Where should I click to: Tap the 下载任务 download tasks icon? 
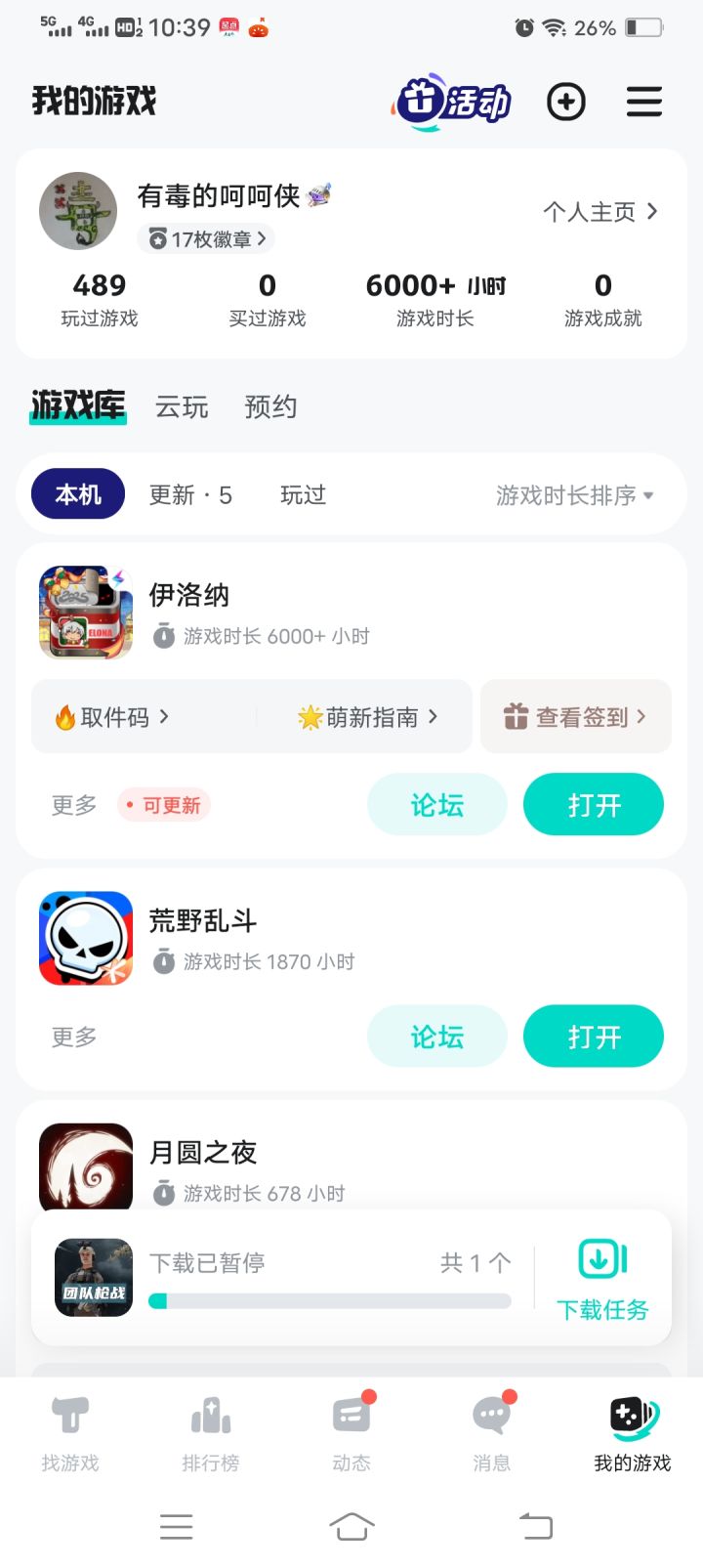coord(601,1260)
